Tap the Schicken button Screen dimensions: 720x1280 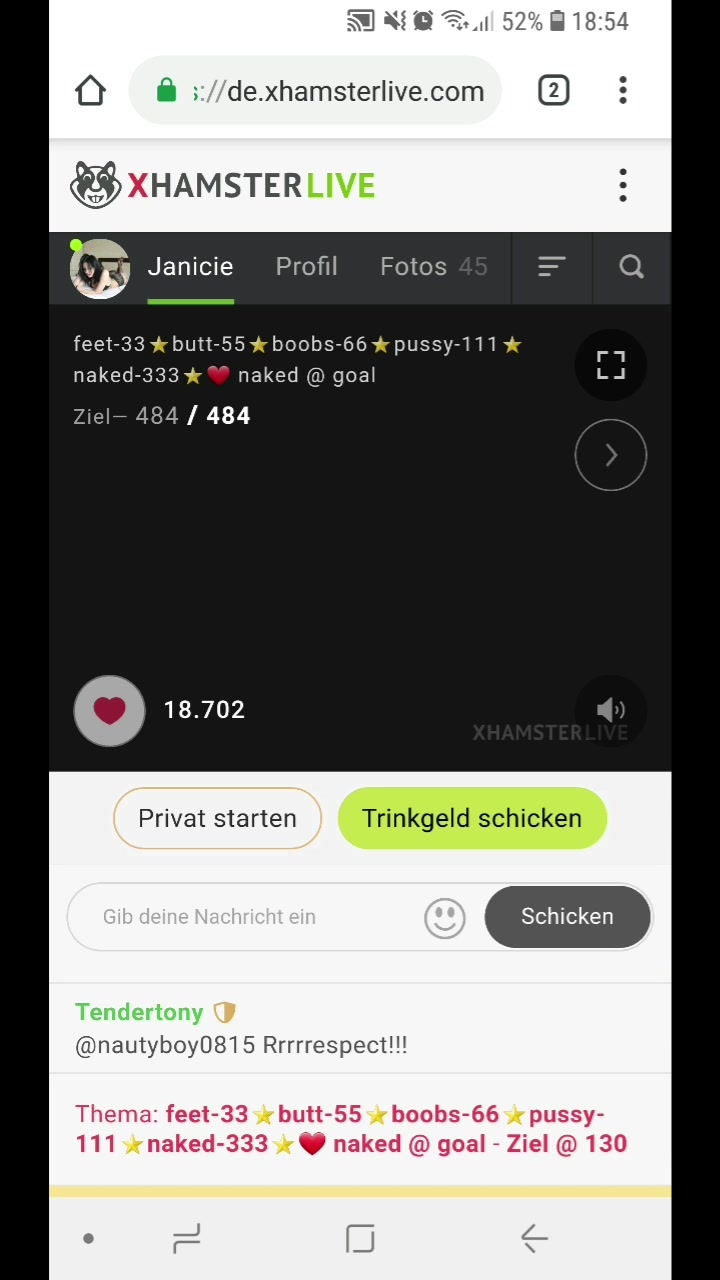coord(567,916)
